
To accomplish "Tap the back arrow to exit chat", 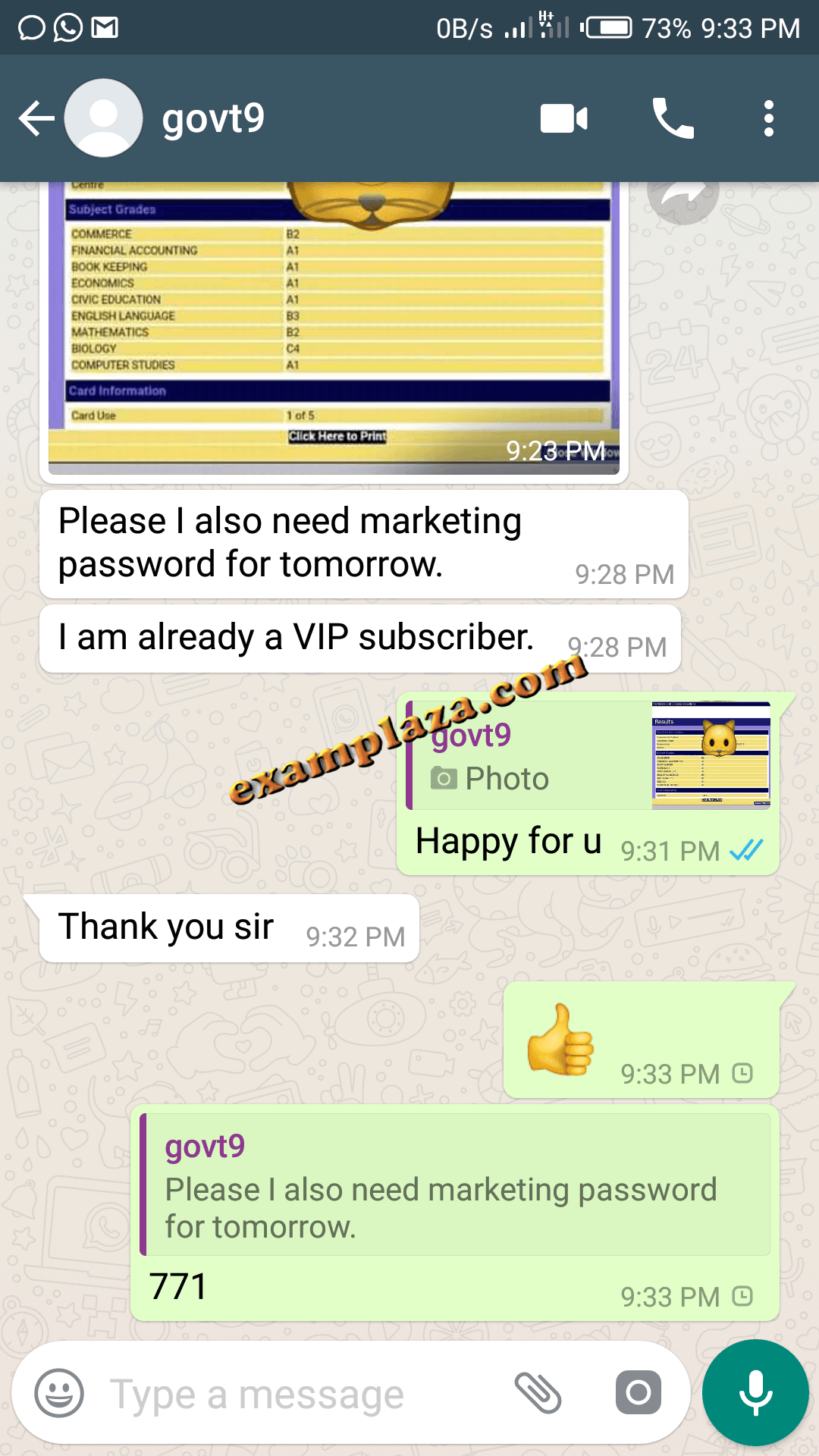I will 36,118.
